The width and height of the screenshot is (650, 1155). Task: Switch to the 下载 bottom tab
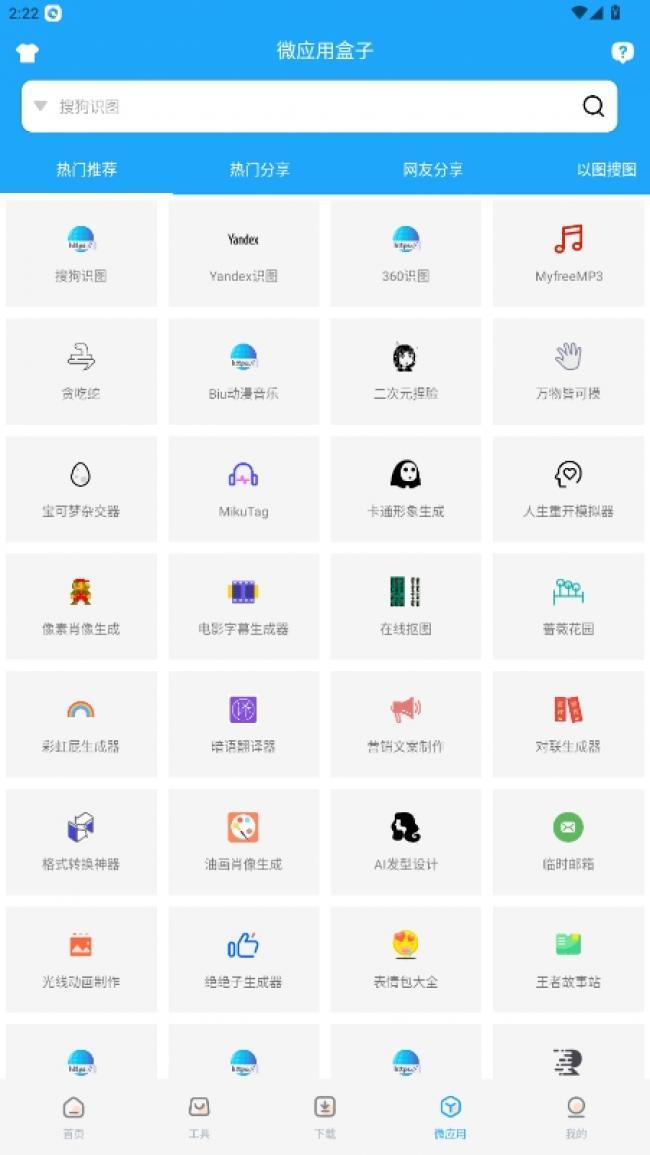(324, 1116)
